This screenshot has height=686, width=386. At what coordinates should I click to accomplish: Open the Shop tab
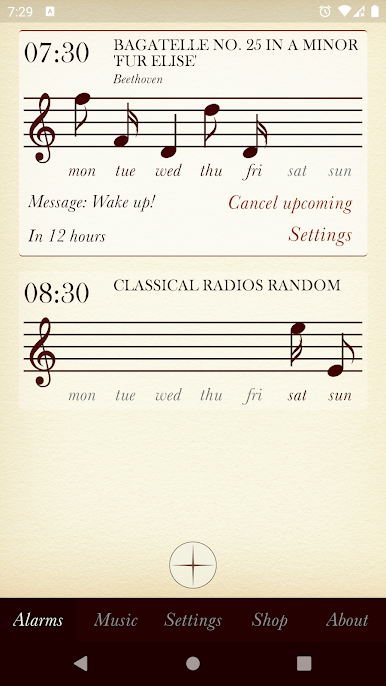click(270, 620)
